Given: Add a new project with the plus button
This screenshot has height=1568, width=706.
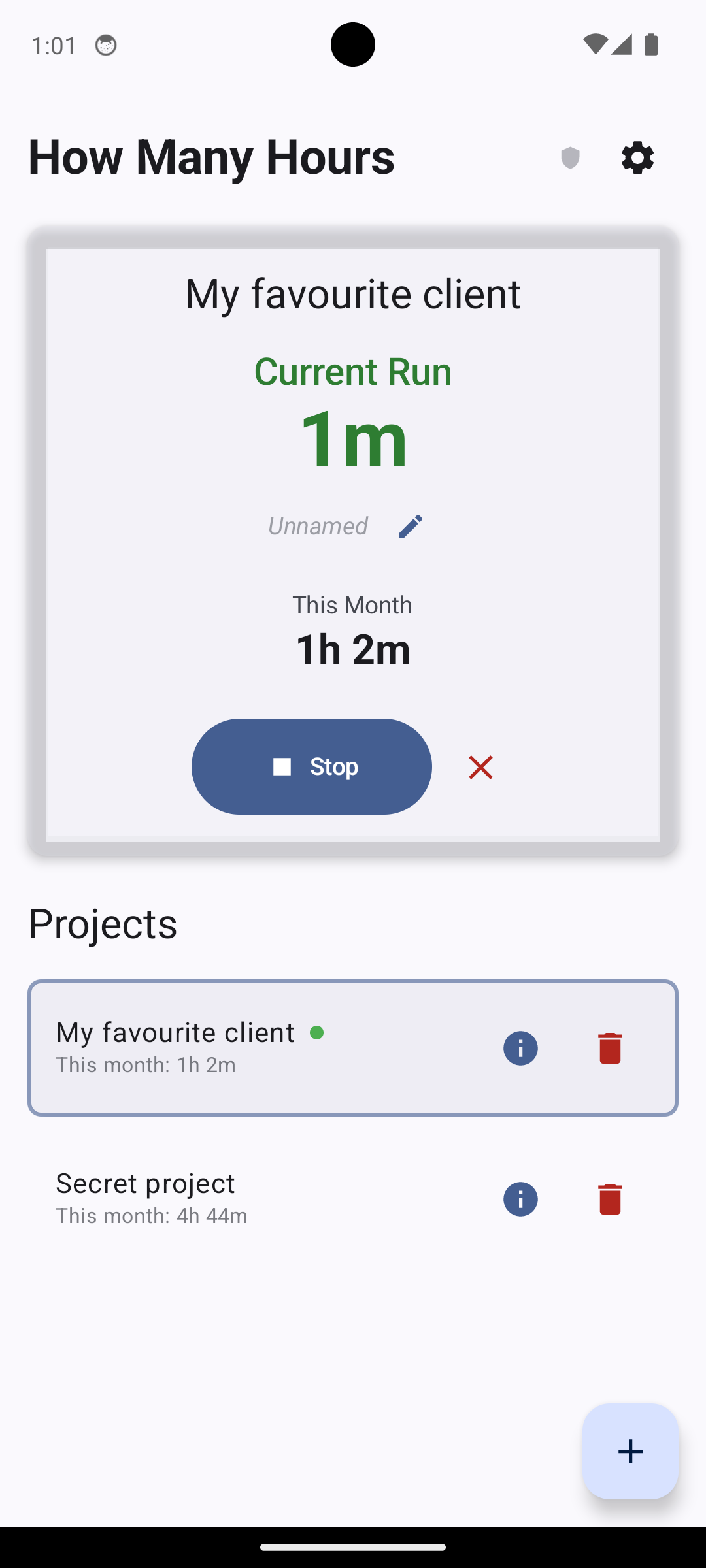Looking at the screenshot, I should 630,1452.
